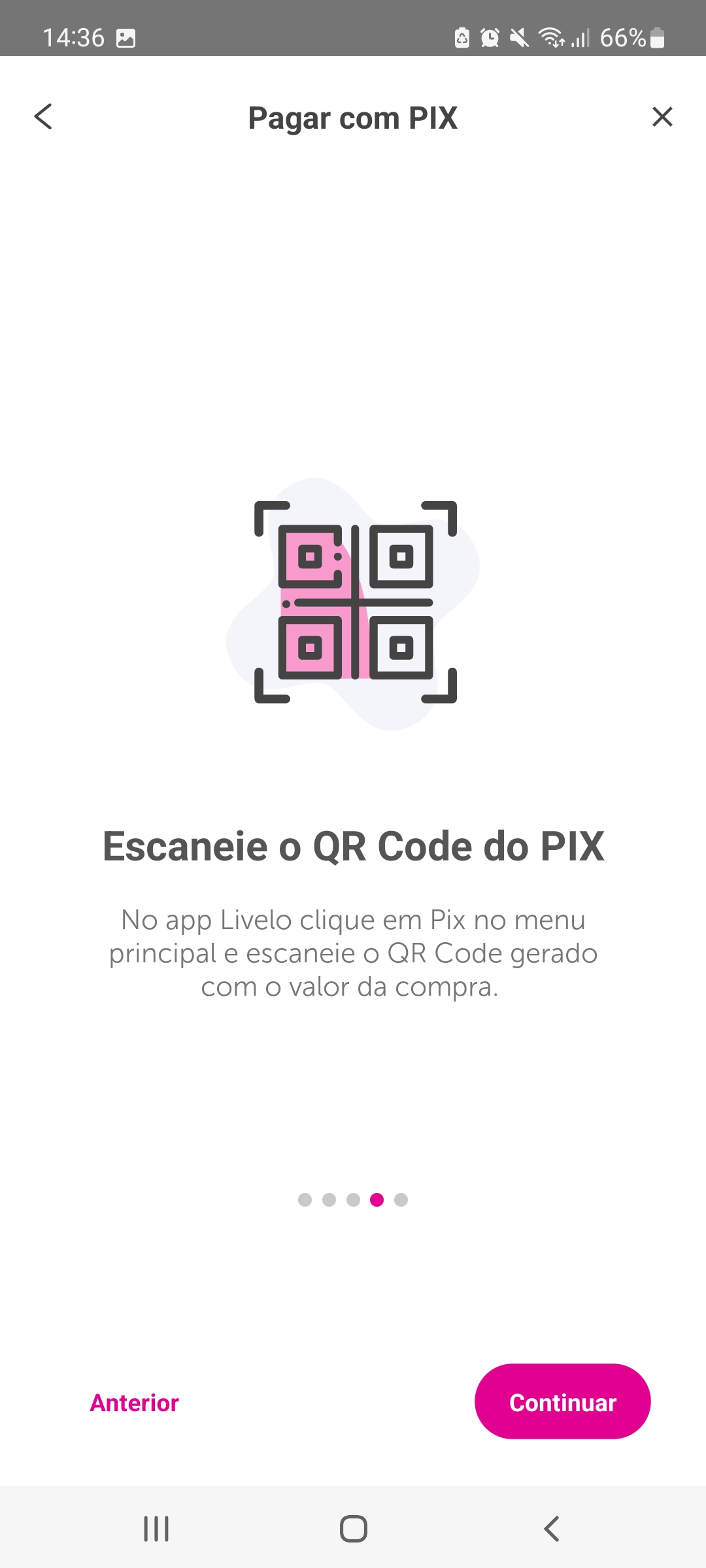Image resolution: width=706 pixels, height=1568 pixels.
Task: Go back using the header arrow
Action: pyautogui.click(x=43, y=117)
